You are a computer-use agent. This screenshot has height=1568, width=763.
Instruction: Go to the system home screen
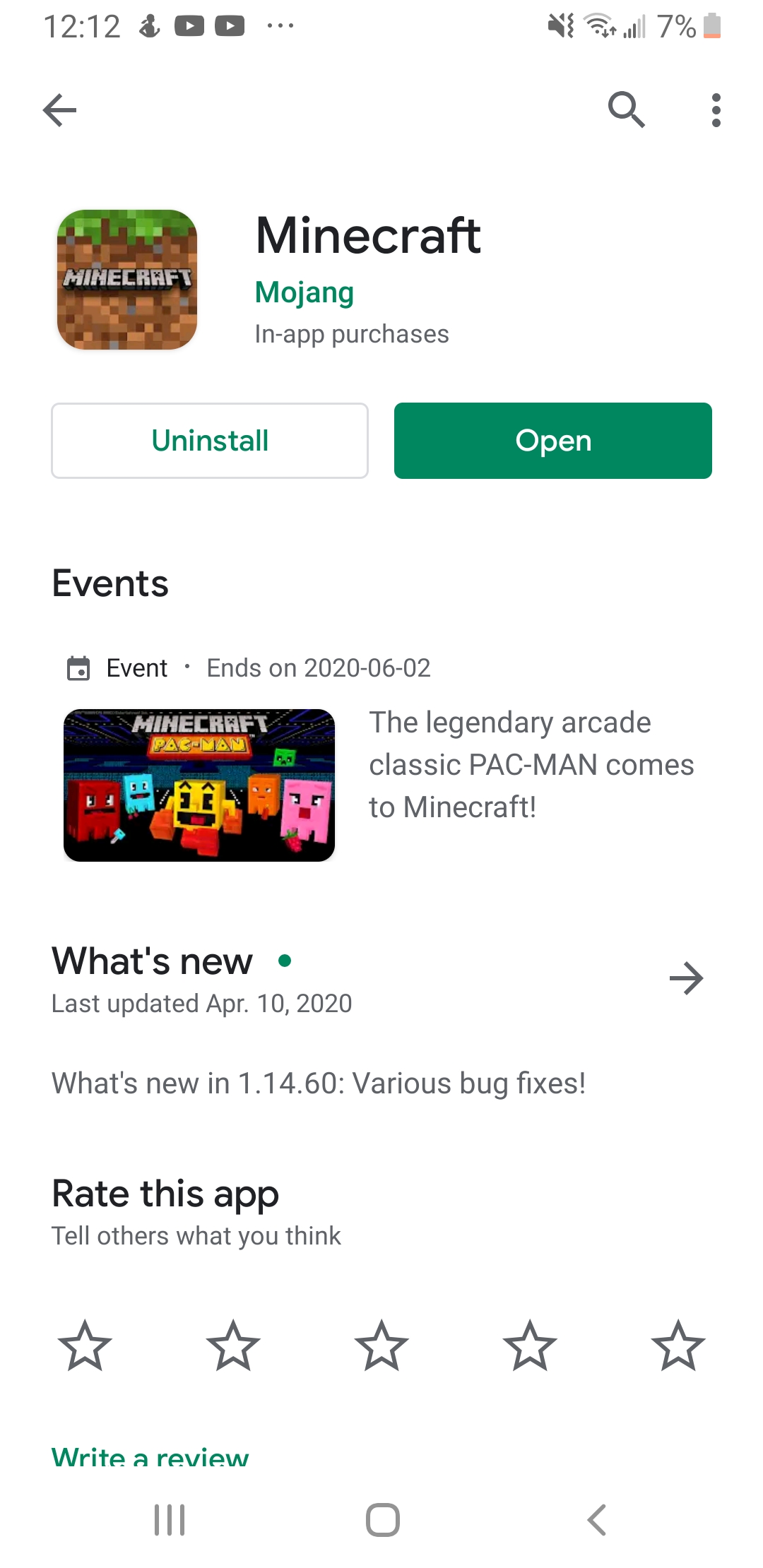point(382,1520)
